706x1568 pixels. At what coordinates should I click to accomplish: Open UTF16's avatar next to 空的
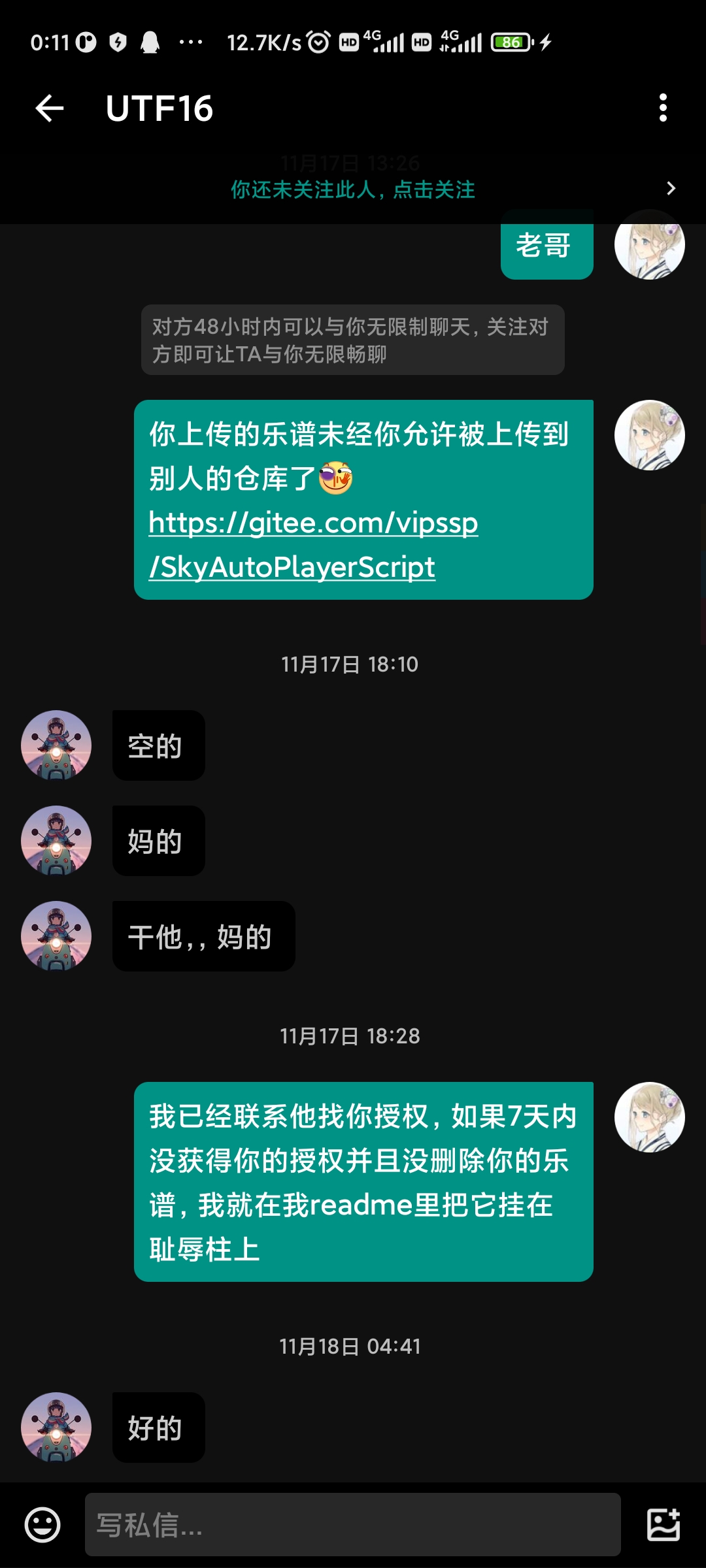coord(56,745)
